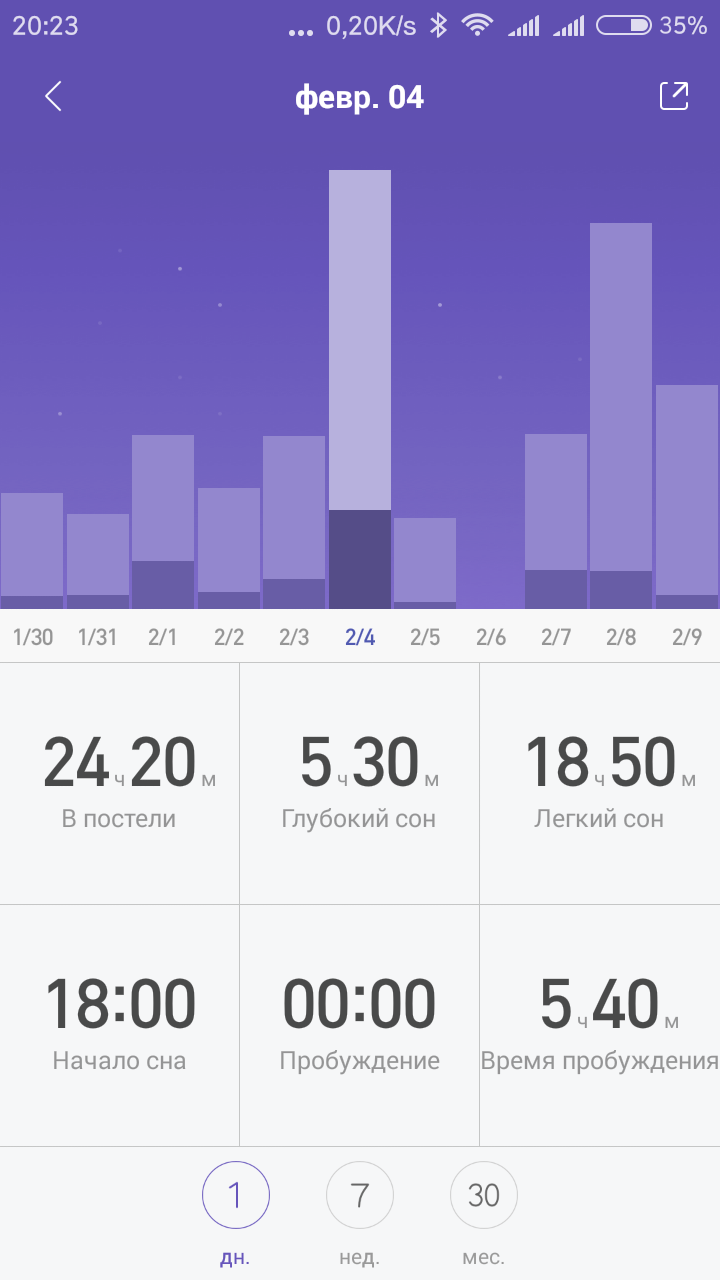Screen dimensions: 720x1280
Task: Select the 2/5 sleep bar
Action: [x=425, y=562]
